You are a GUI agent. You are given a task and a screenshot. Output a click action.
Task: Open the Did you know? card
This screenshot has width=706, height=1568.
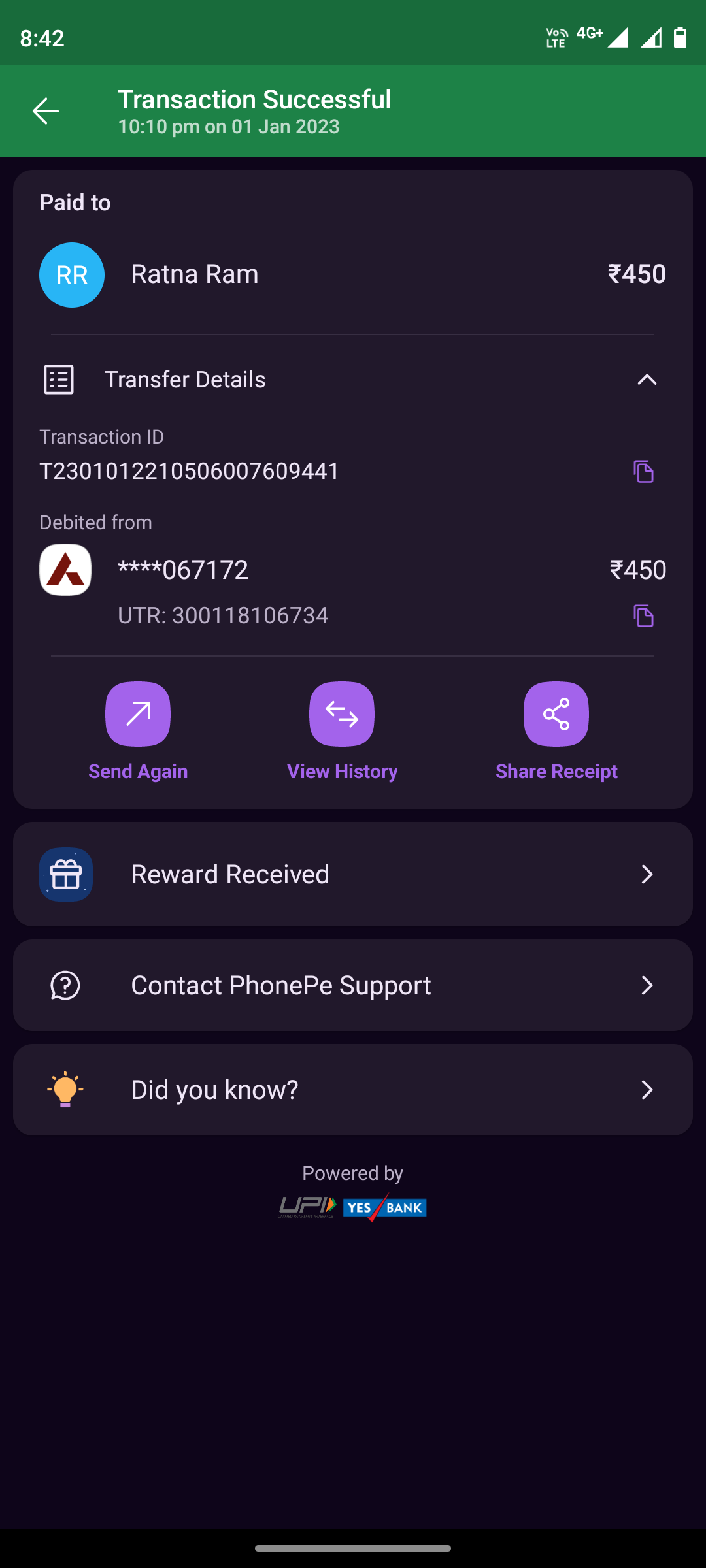tap(353, 1090)
